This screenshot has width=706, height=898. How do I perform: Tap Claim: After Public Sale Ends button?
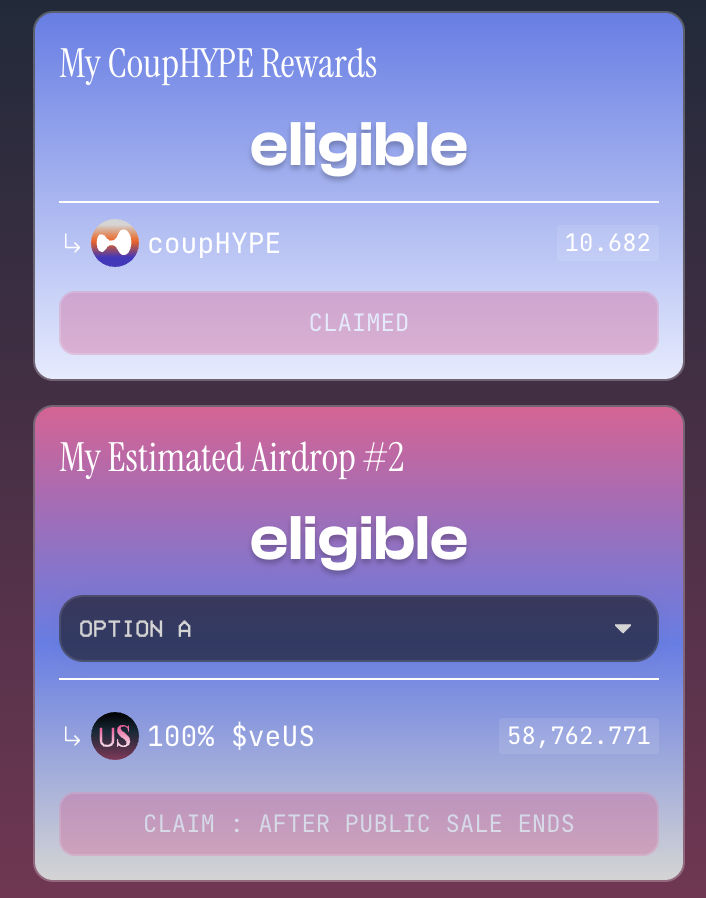tap(358, 824)
